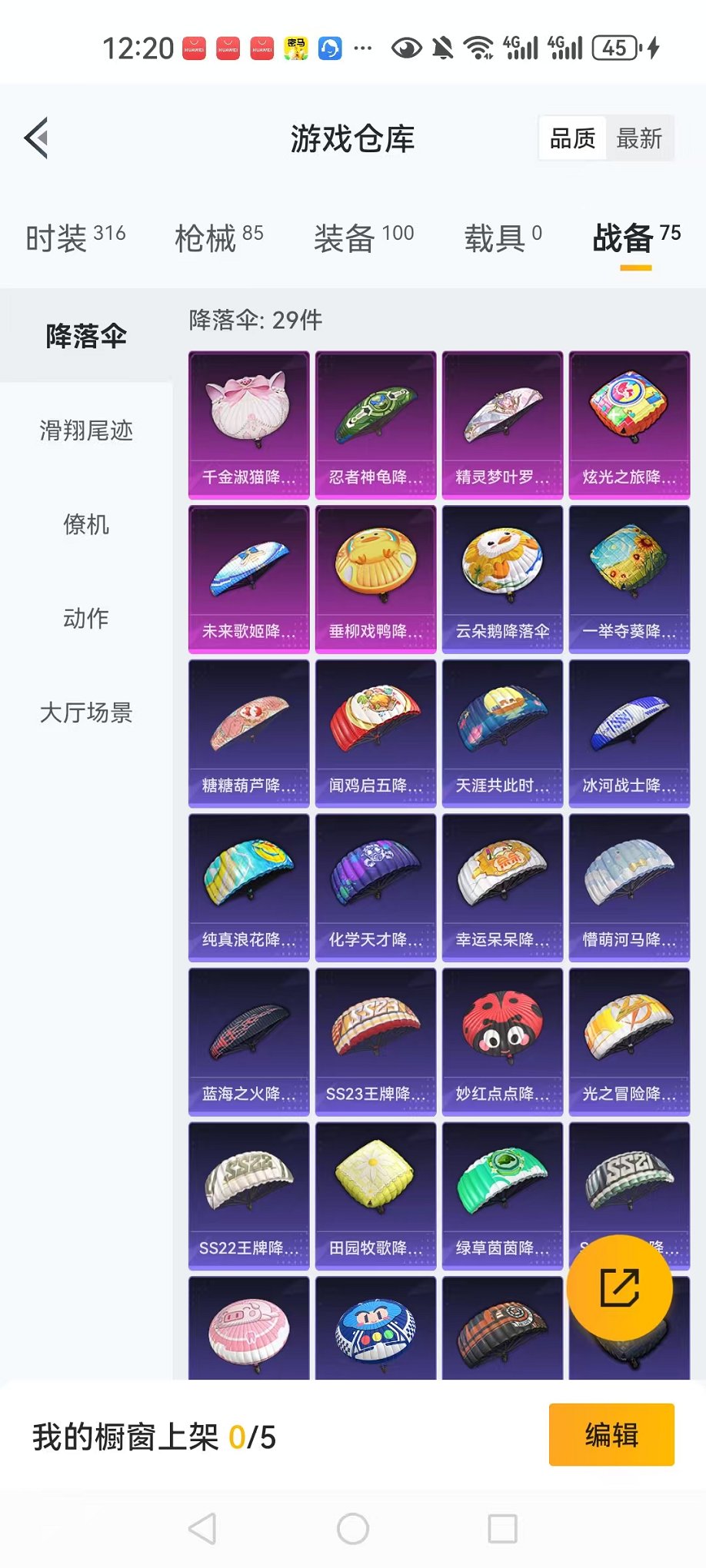Screen dimensions: 706x1568
Task: Switch to the 装备 tab
Action: (363, 238)
